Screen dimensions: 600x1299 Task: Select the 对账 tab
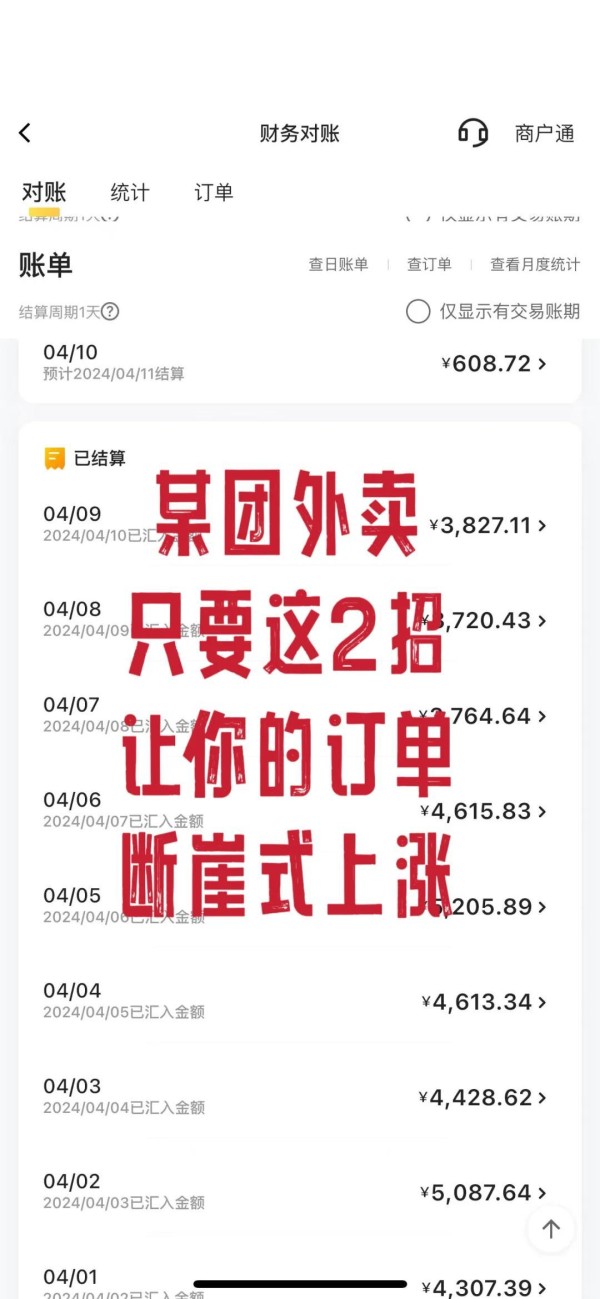tap(44, 192)
